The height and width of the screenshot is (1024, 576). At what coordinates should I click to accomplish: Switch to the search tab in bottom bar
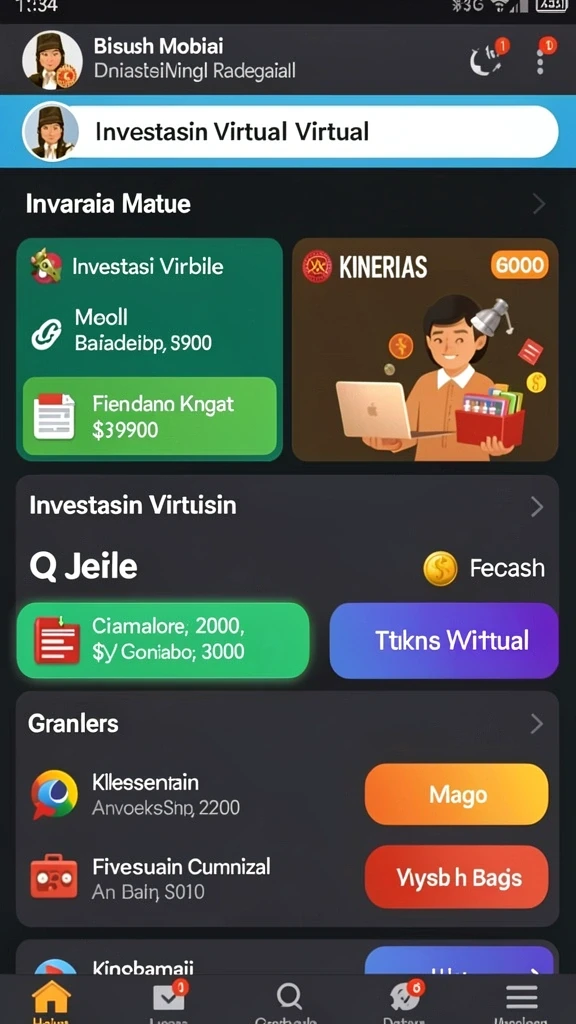[x=288, y=1000]
